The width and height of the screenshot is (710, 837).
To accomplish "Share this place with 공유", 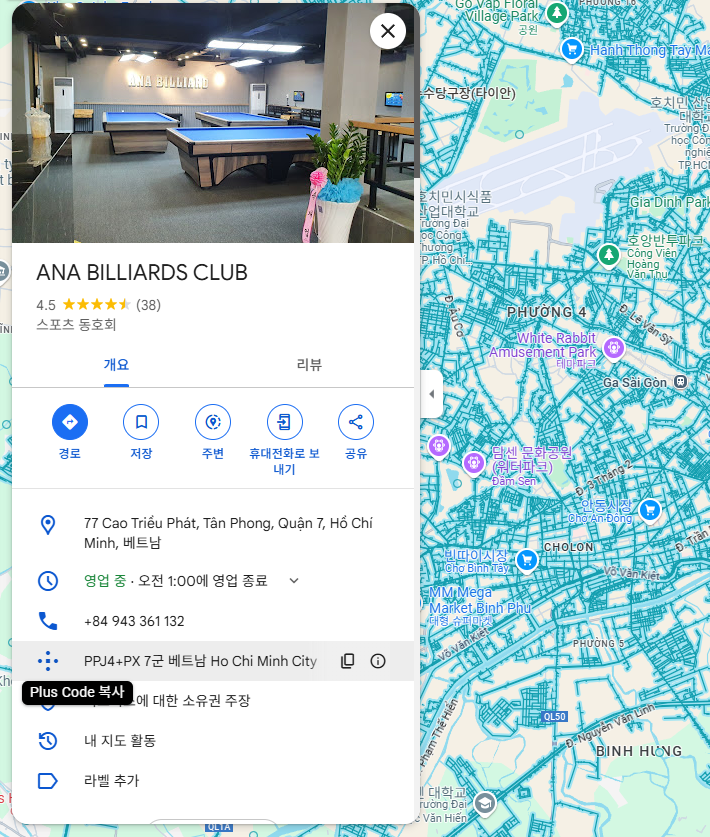I will 356,423.
